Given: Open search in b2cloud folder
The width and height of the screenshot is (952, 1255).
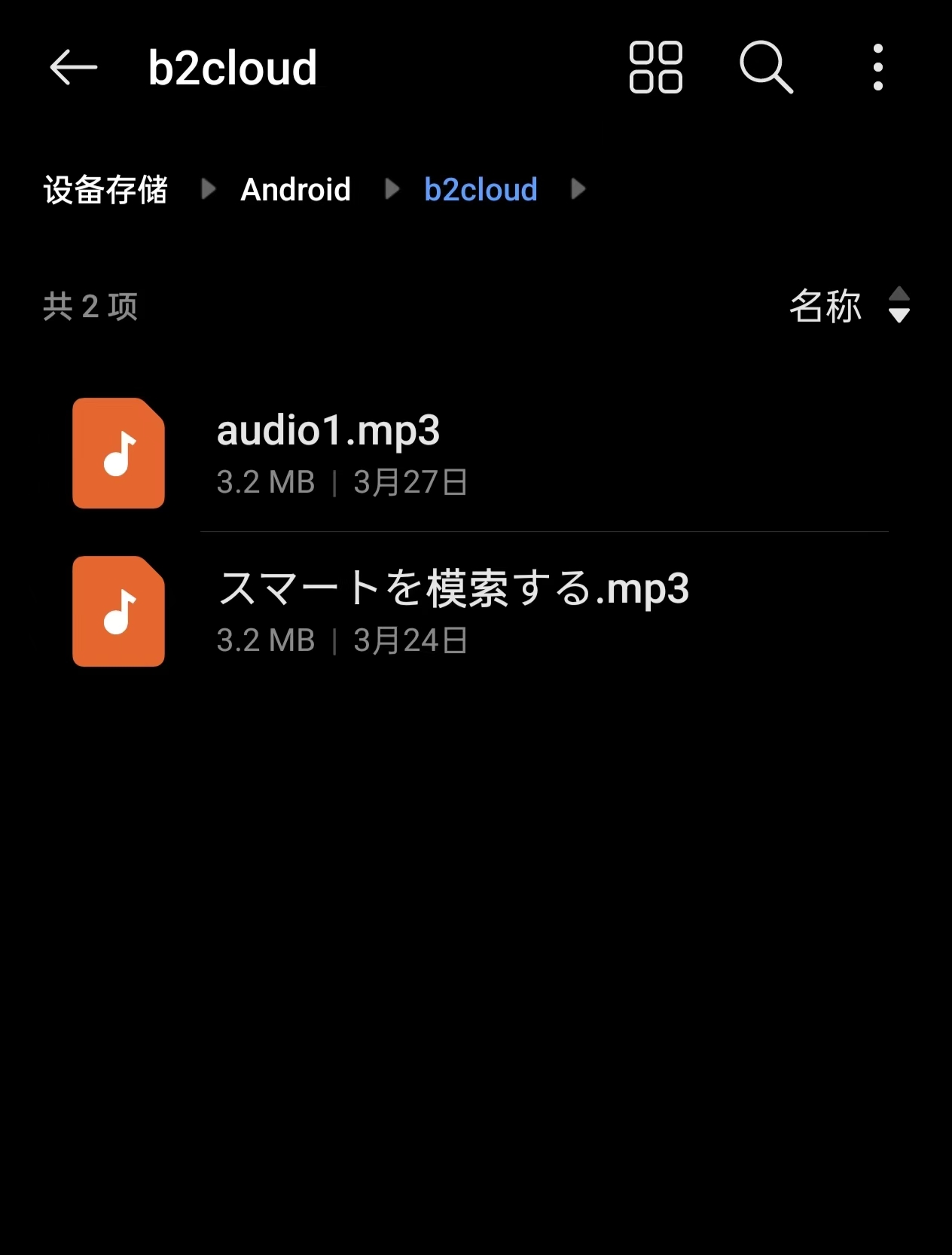Looking at the screenshot, I should pos(765,68).
